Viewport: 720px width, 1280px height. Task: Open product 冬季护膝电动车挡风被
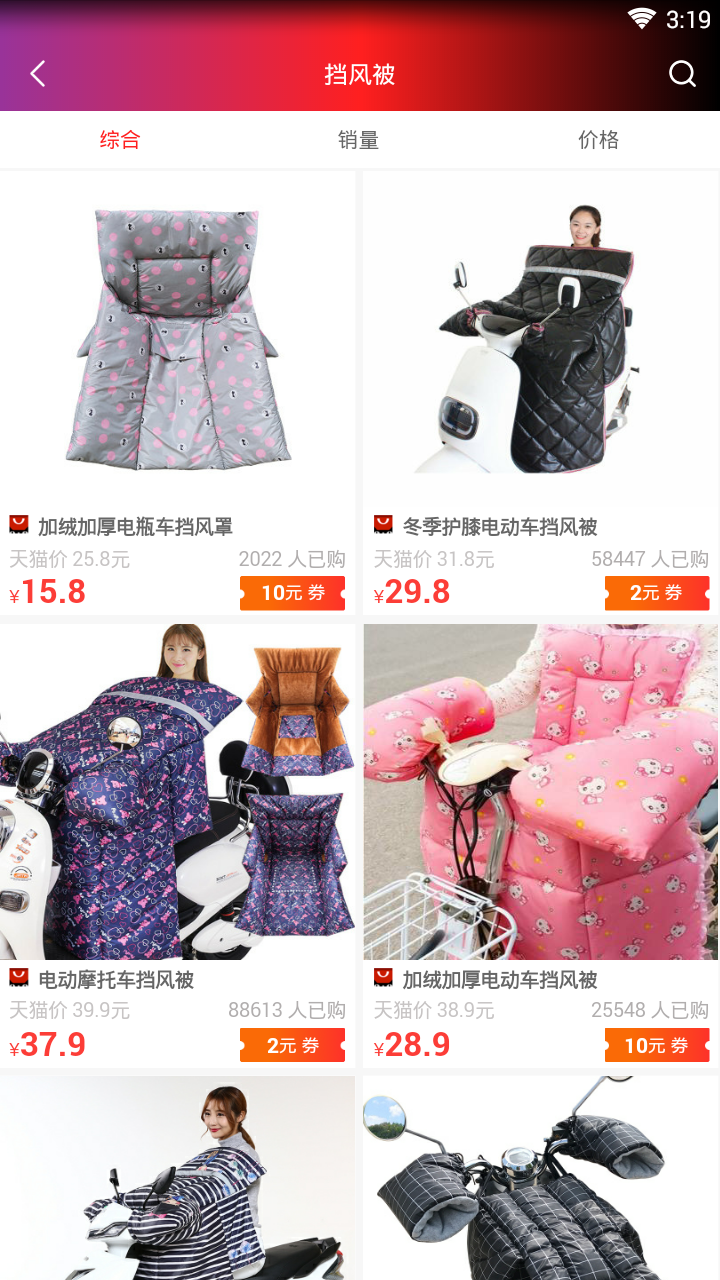[541, 340]
